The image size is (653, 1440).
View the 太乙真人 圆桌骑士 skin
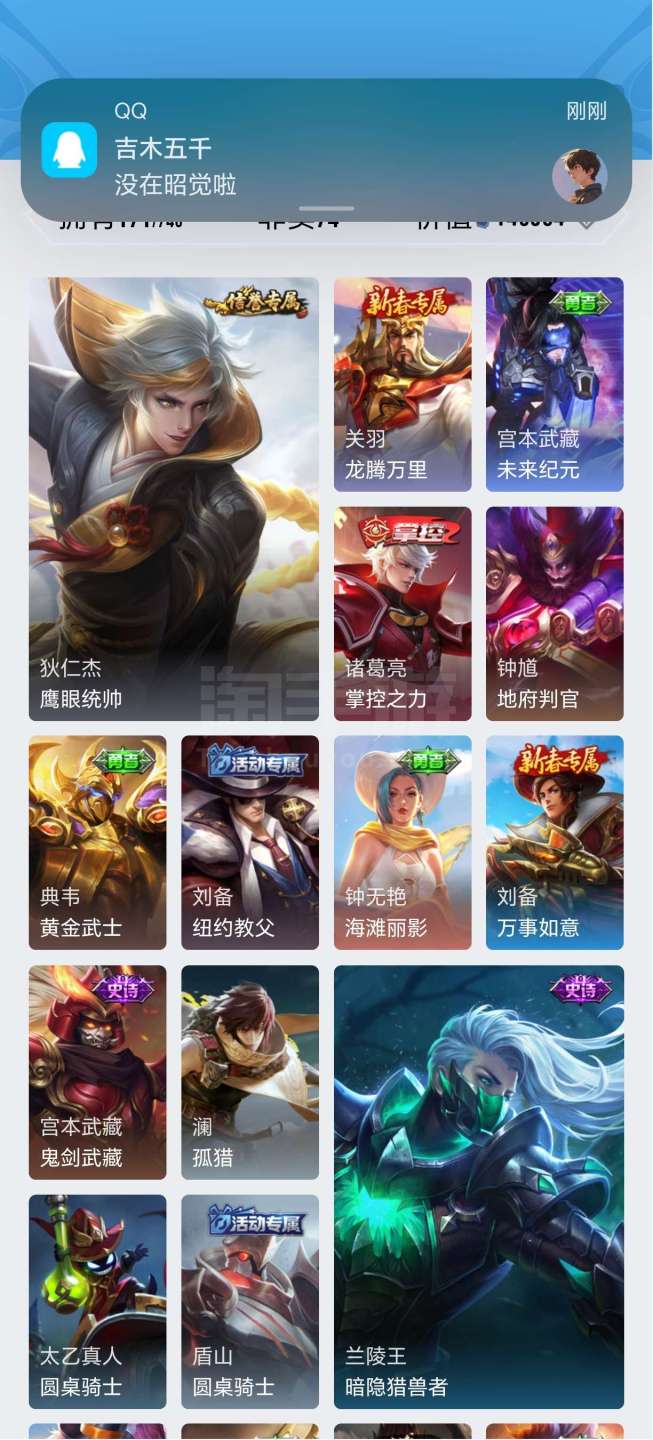click(x=97, y=1301)
